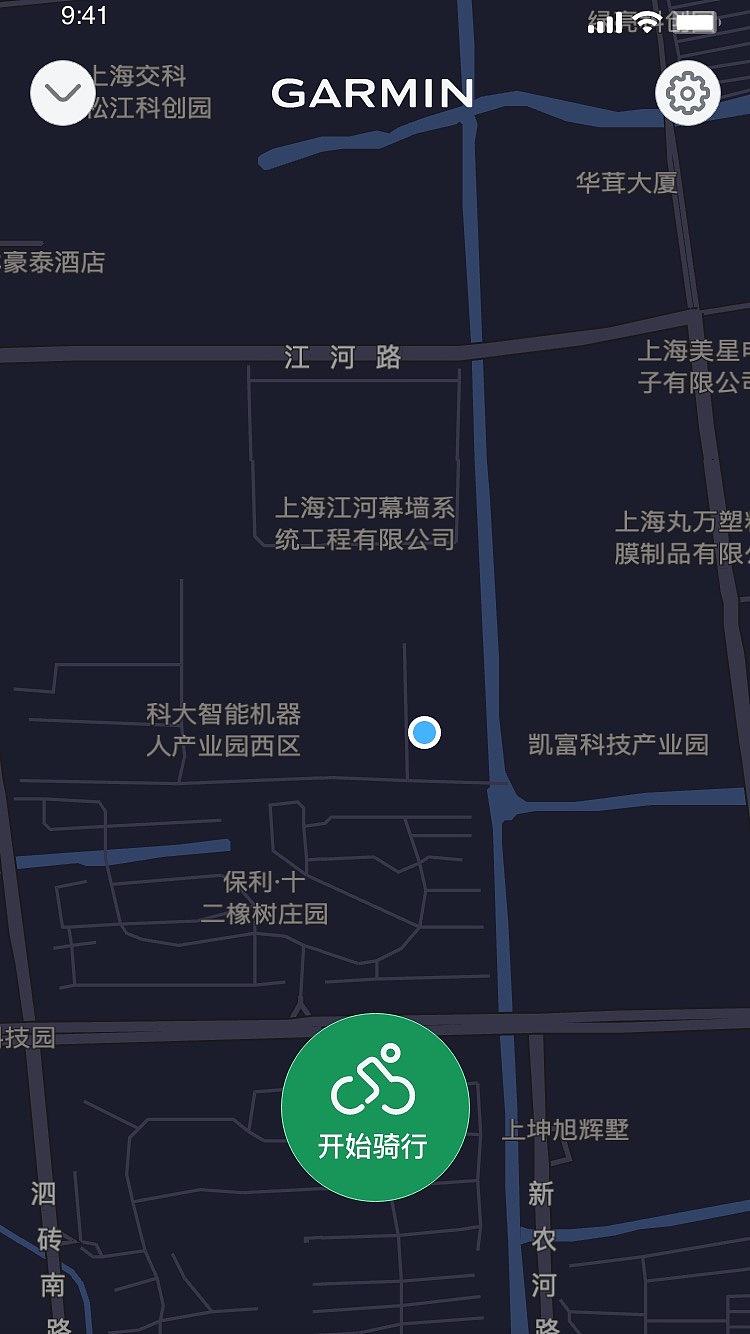Tap the 保利·十二橡树庄园 label

263,901
